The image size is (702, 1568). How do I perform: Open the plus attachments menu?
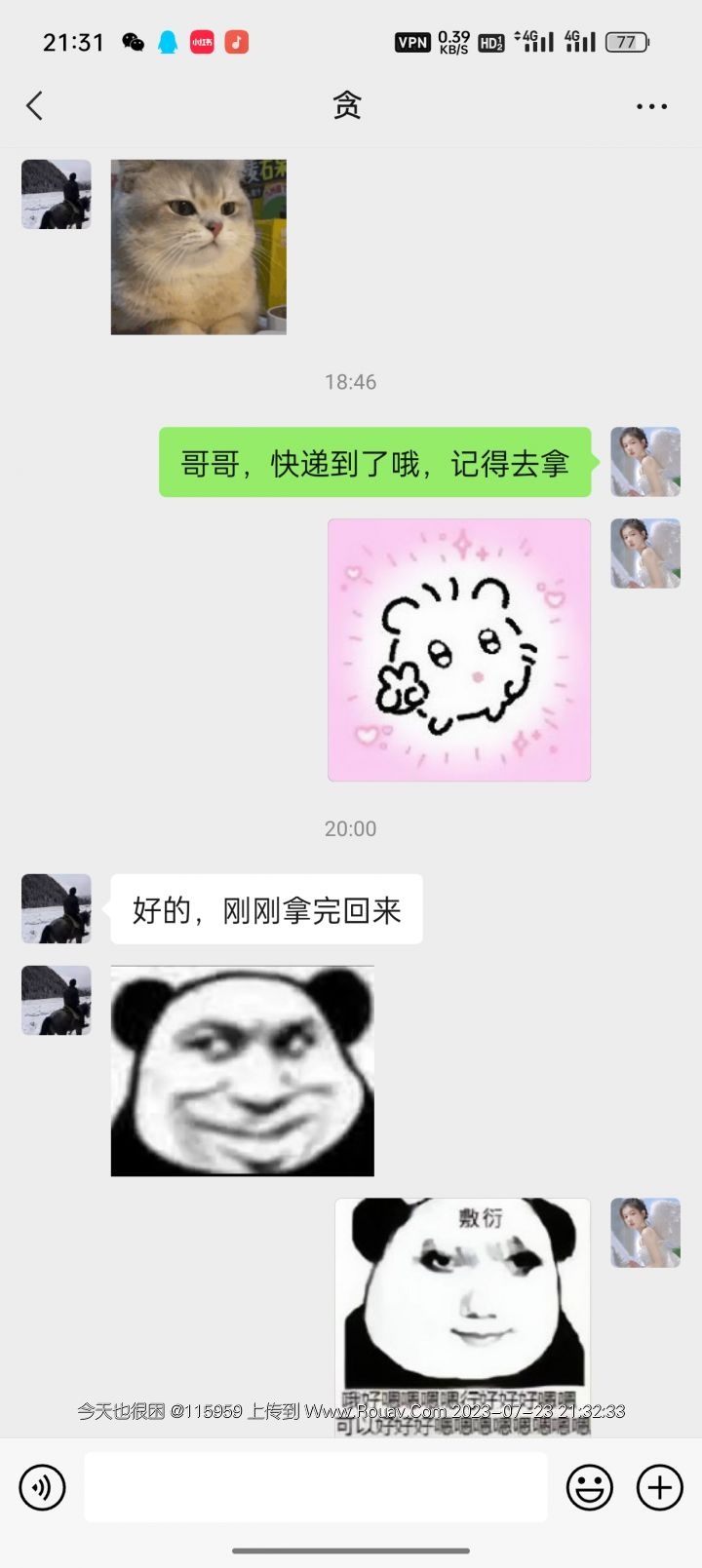[660, 1487]
